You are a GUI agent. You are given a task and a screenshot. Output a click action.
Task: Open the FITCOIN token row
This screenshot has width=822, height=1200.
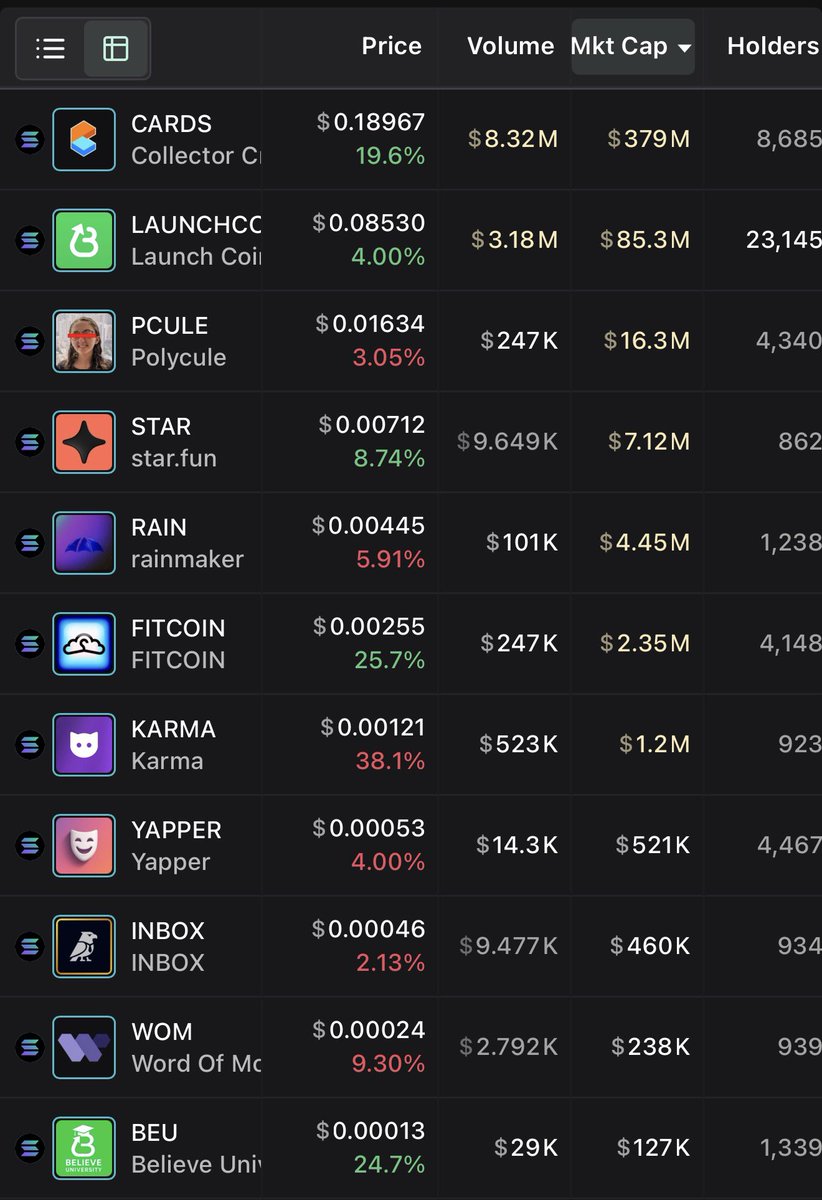pyautogui.click(x=178, y=644)
